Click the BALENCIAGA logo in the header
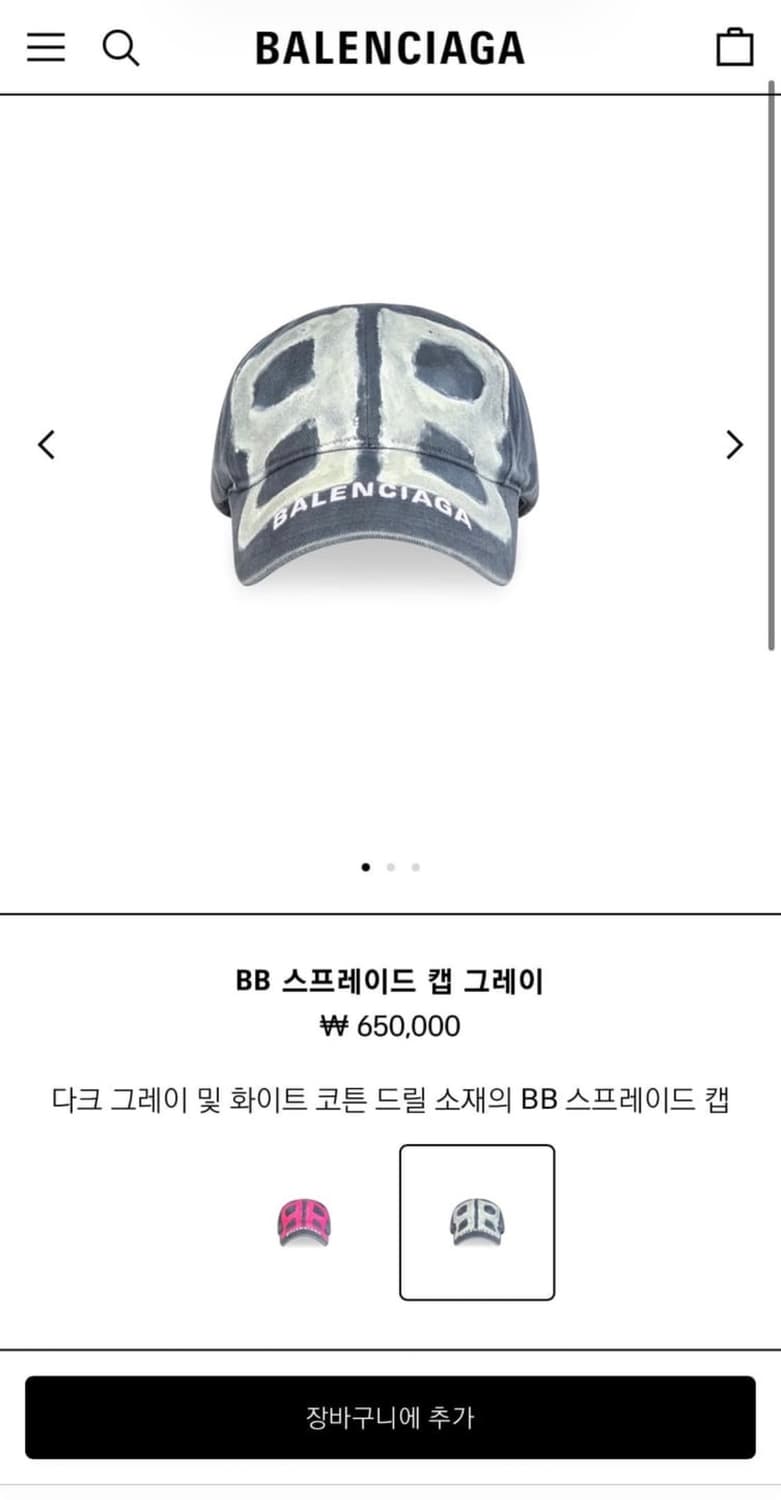This screenshot has width=781, height=1500. coord(390,46)
